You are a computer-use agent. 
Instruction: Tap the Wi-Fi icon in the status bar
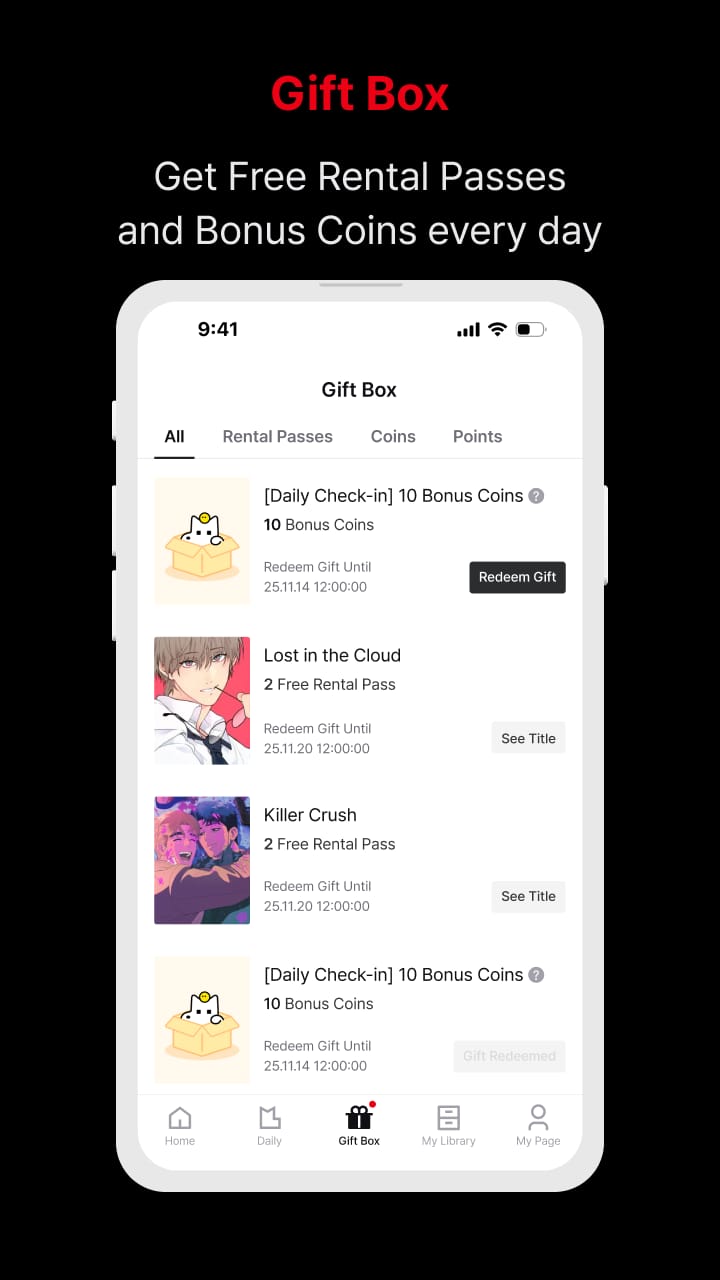pos(496,328)
